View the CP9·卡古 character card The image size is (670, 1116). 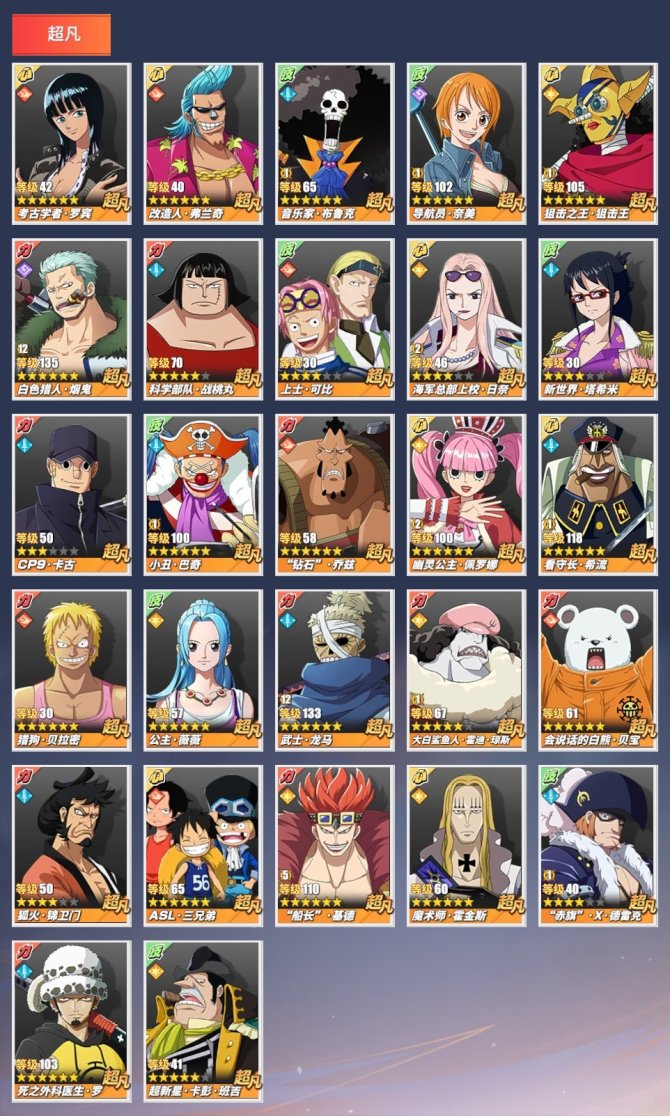tap(71, 494)
